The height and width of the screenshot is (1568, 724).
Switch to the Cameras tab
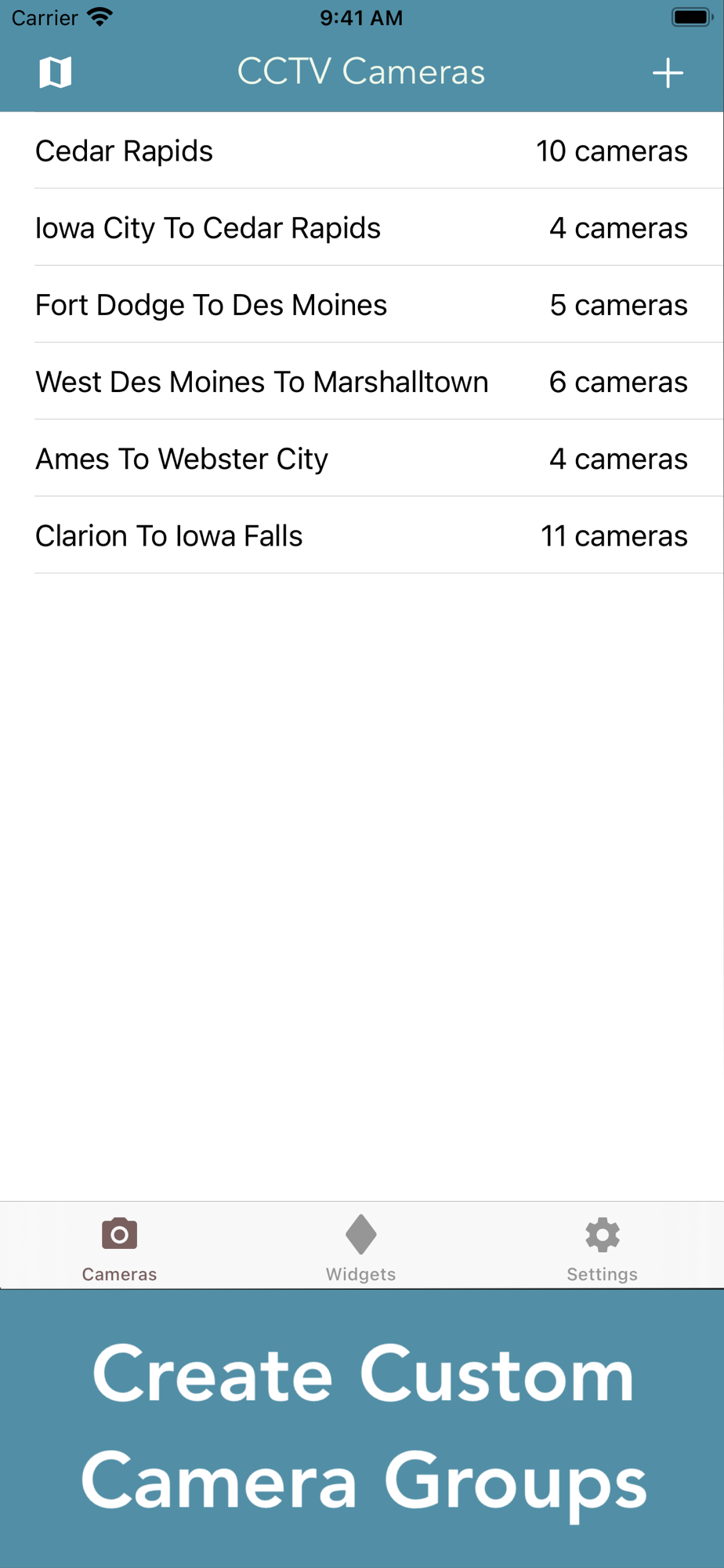tap(119, 1247)
